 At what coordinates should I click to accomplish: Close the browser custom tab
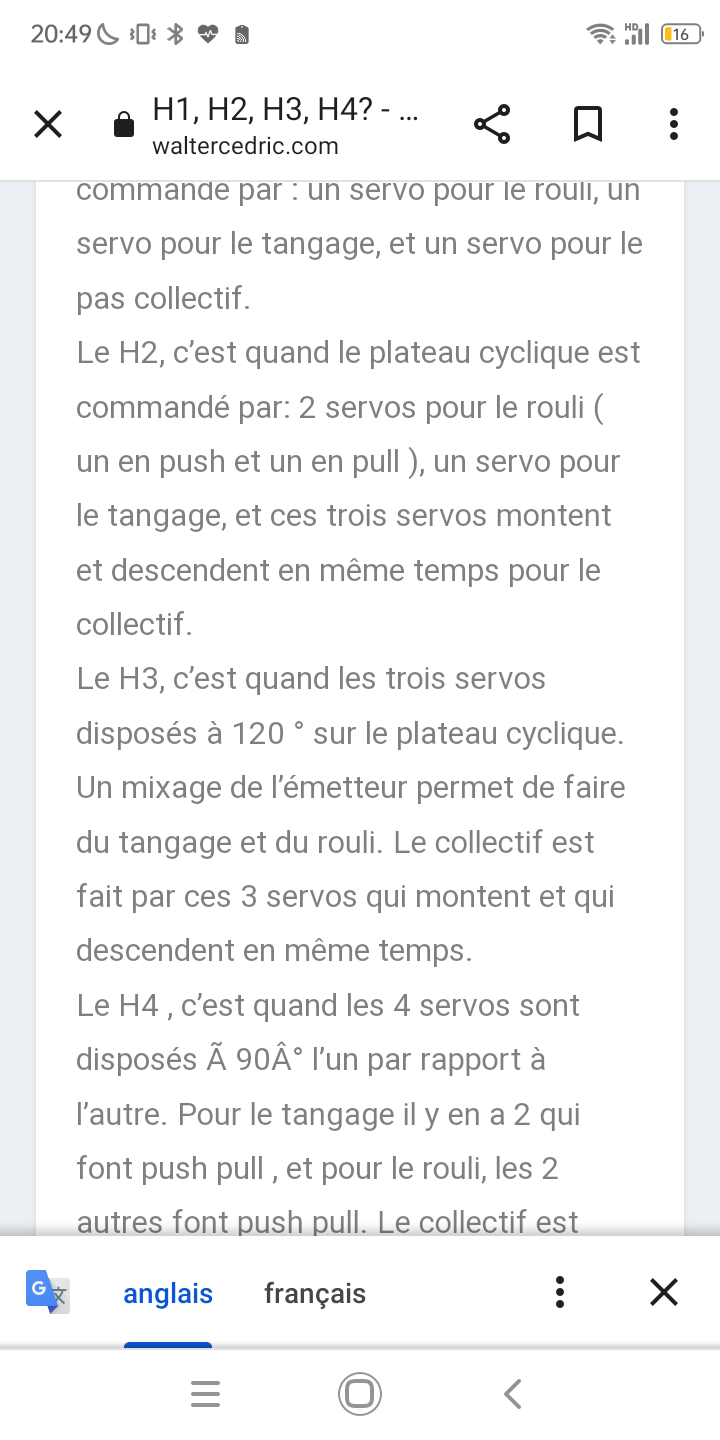tap(48, 125)
